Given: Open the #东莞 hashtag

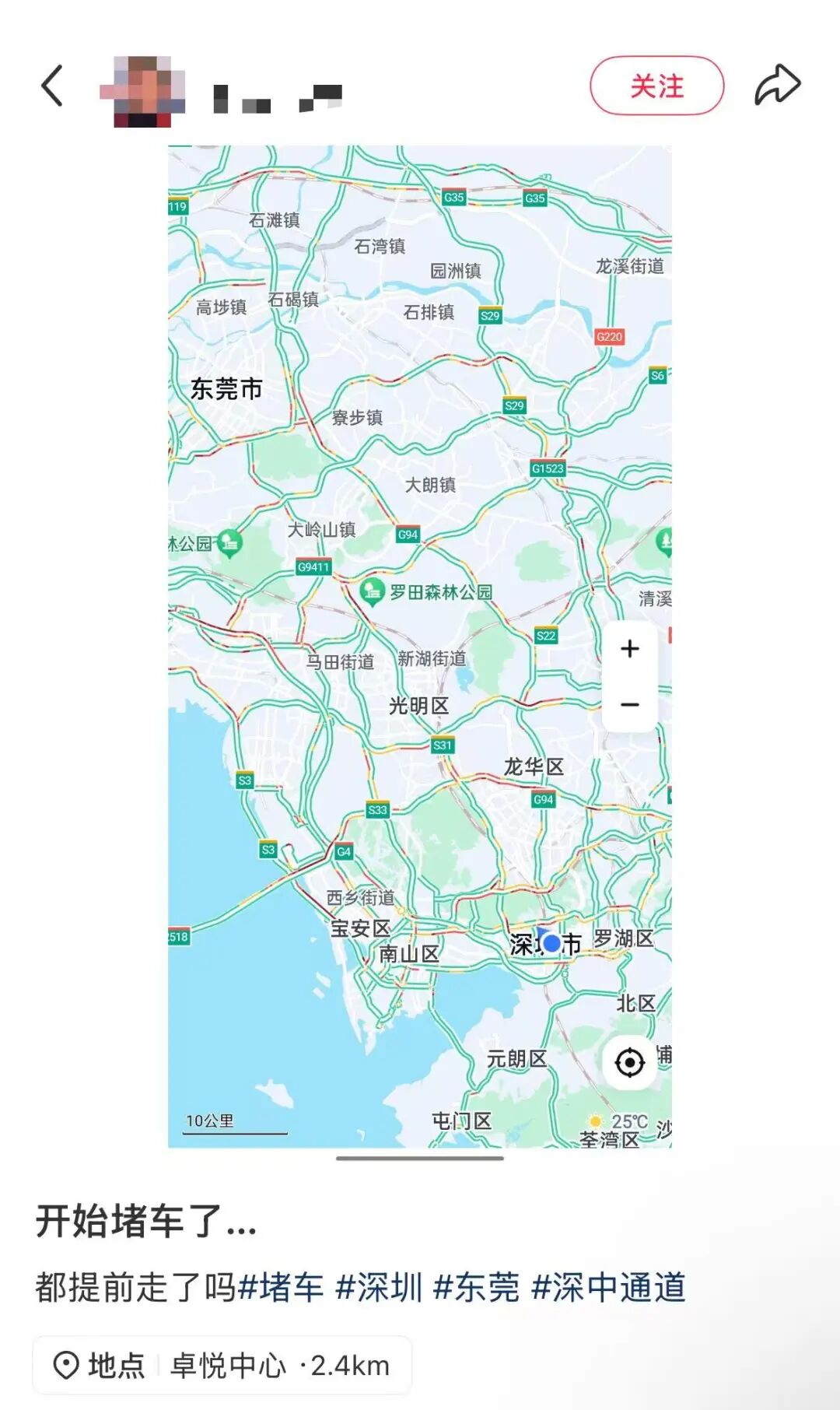Looking at the screenshot, I should tap(476, 1287).
